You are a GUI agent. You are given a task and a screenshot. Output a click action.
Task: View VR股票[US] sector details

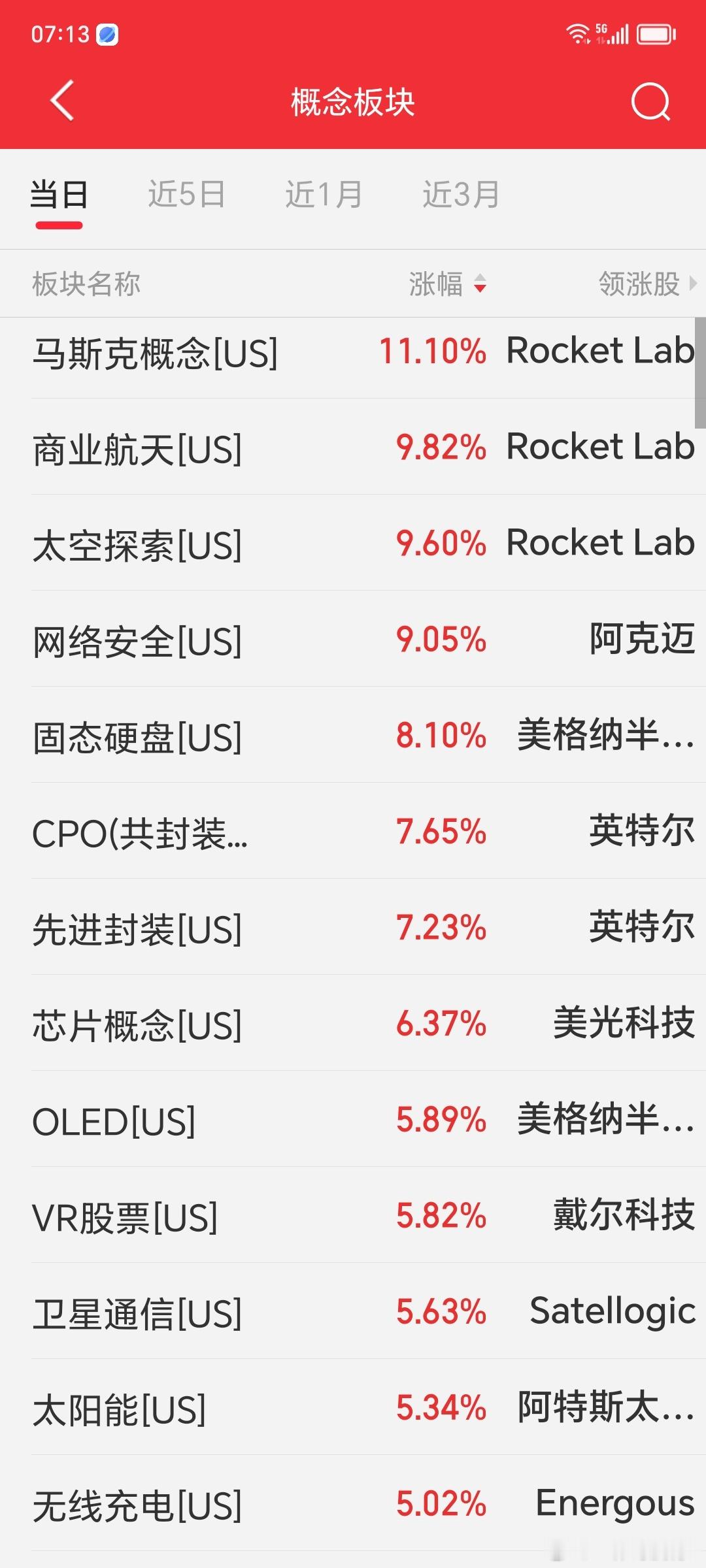tap(353, 1215)
